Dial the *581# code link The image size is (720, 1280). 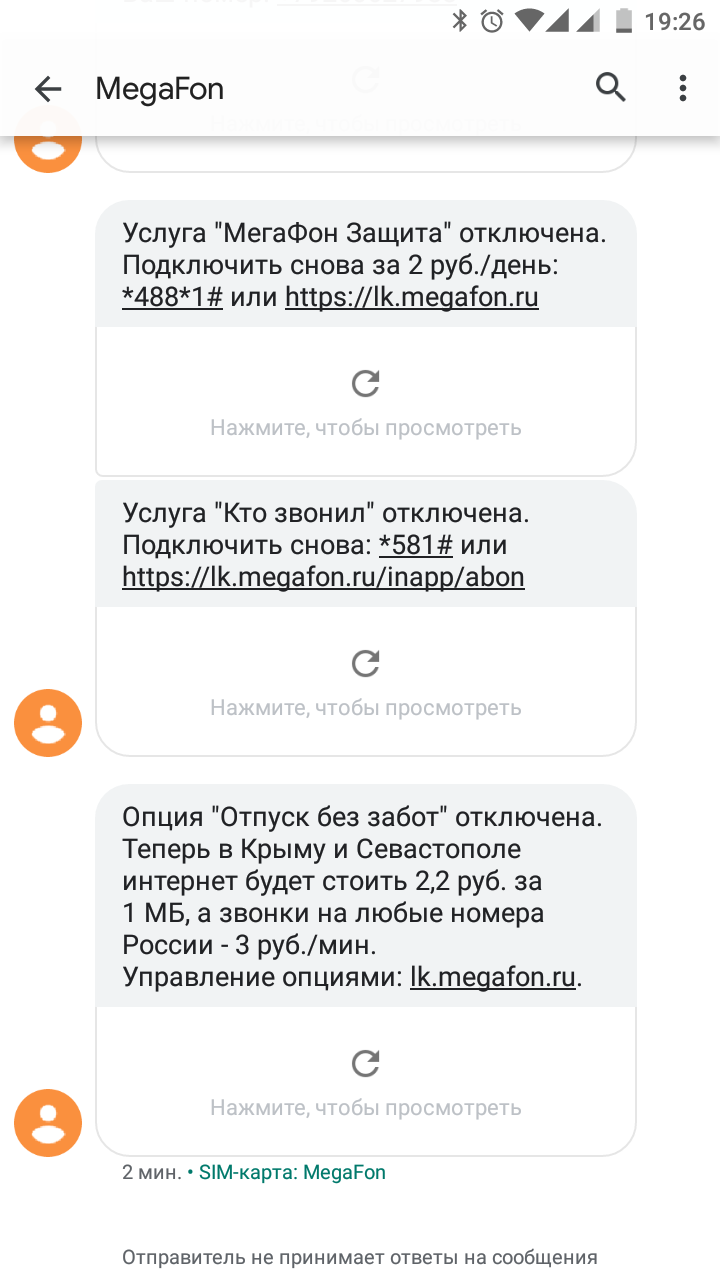tap(416, 545)
